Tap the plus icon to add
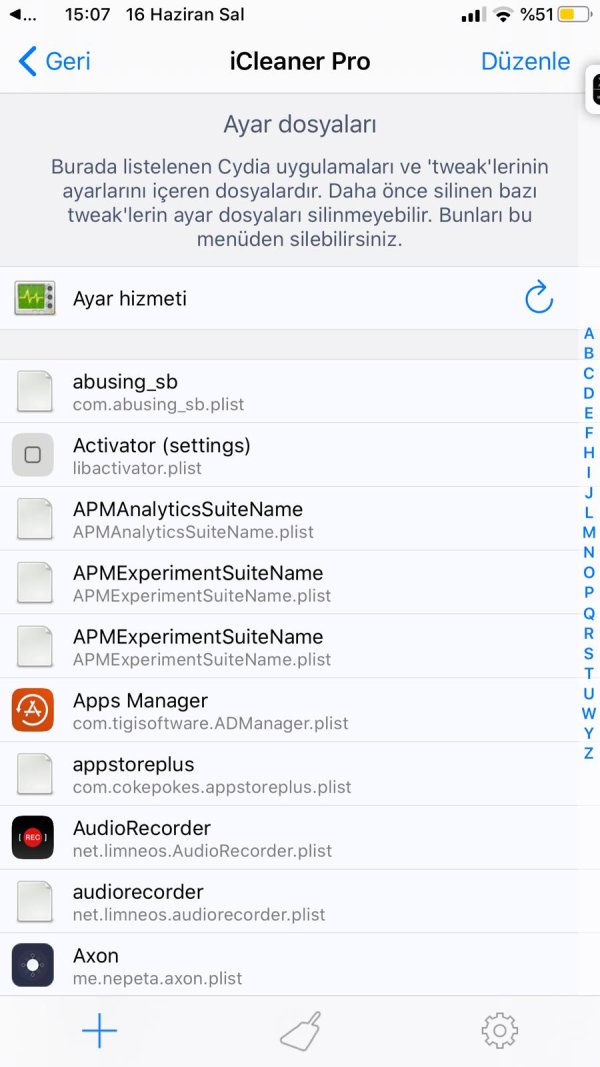Image resolution: width=600 pixels, height=1067 pixels. pyautogui.click(x=99, y=1031)
